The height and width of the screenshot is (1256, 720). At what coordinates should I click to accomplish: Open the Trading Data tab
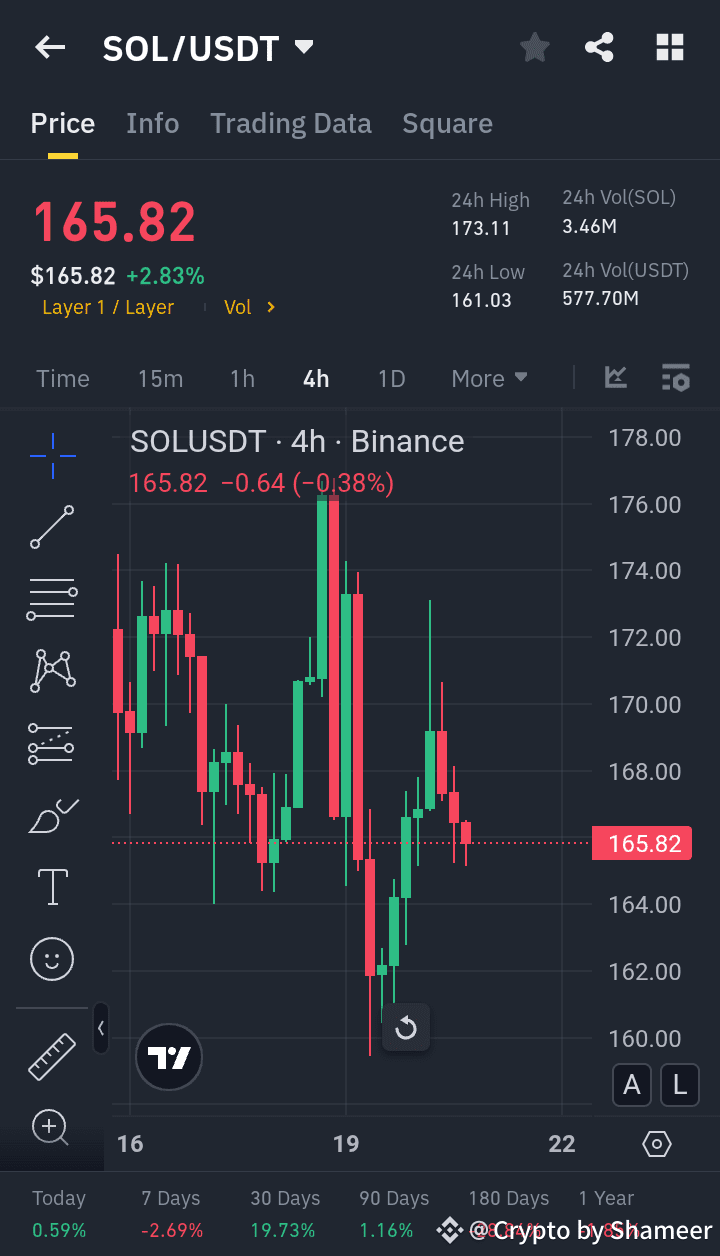(x=291, y=122)
